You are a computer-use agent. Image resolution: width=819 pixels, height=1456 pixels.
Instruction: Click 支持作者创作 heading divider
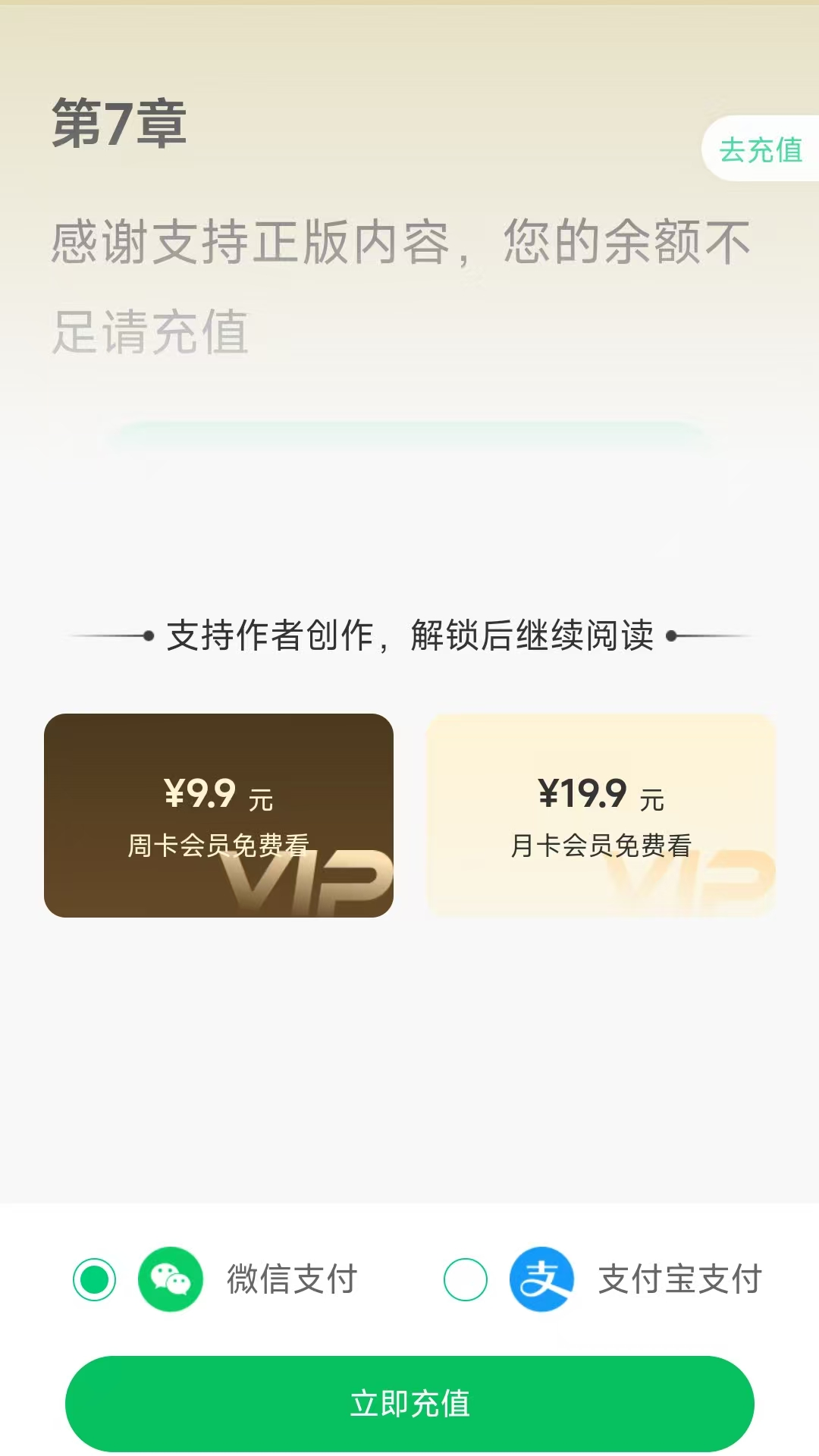[x=409, y=636]
